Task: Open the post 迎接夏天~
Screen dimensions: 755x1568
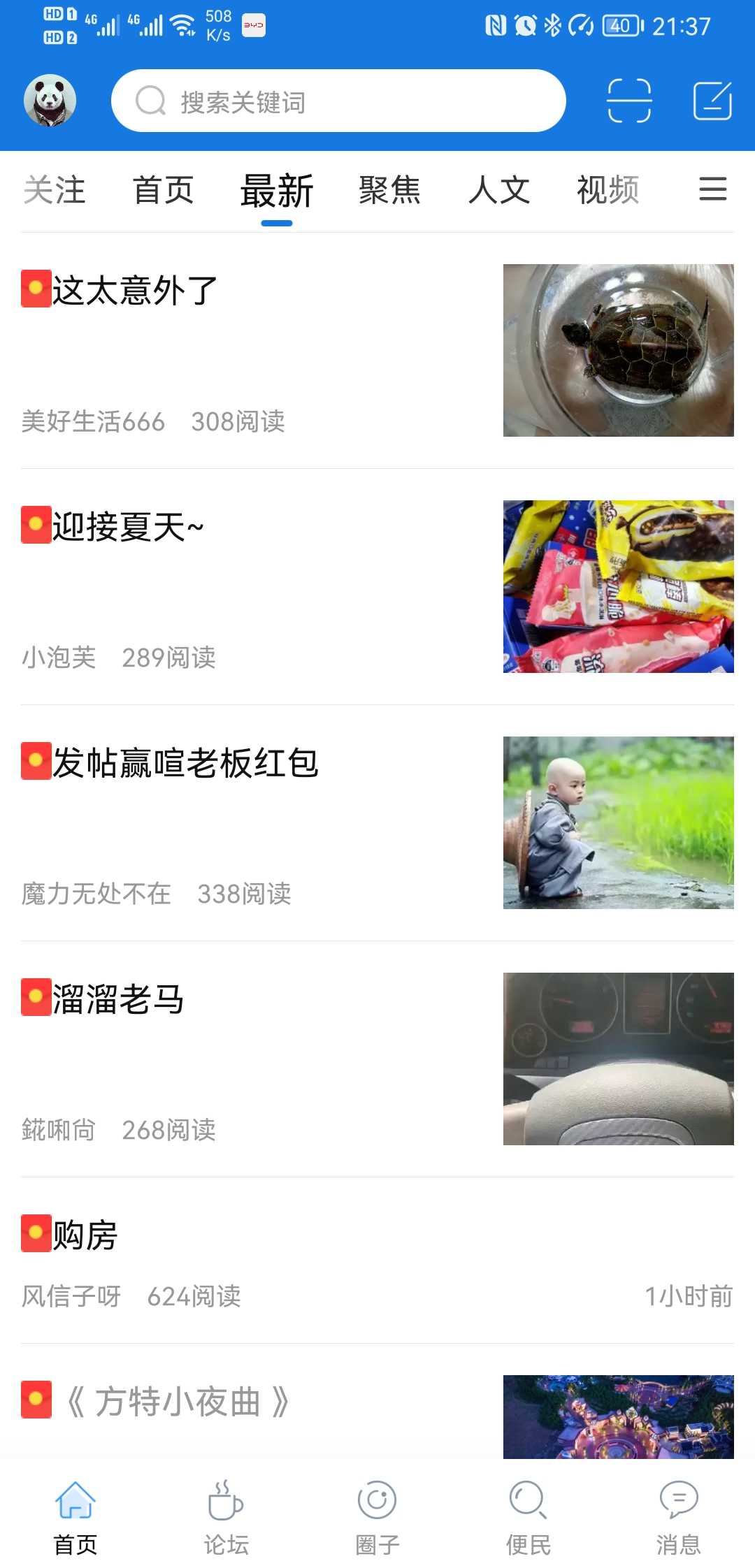Action: [x=377, y=587]
